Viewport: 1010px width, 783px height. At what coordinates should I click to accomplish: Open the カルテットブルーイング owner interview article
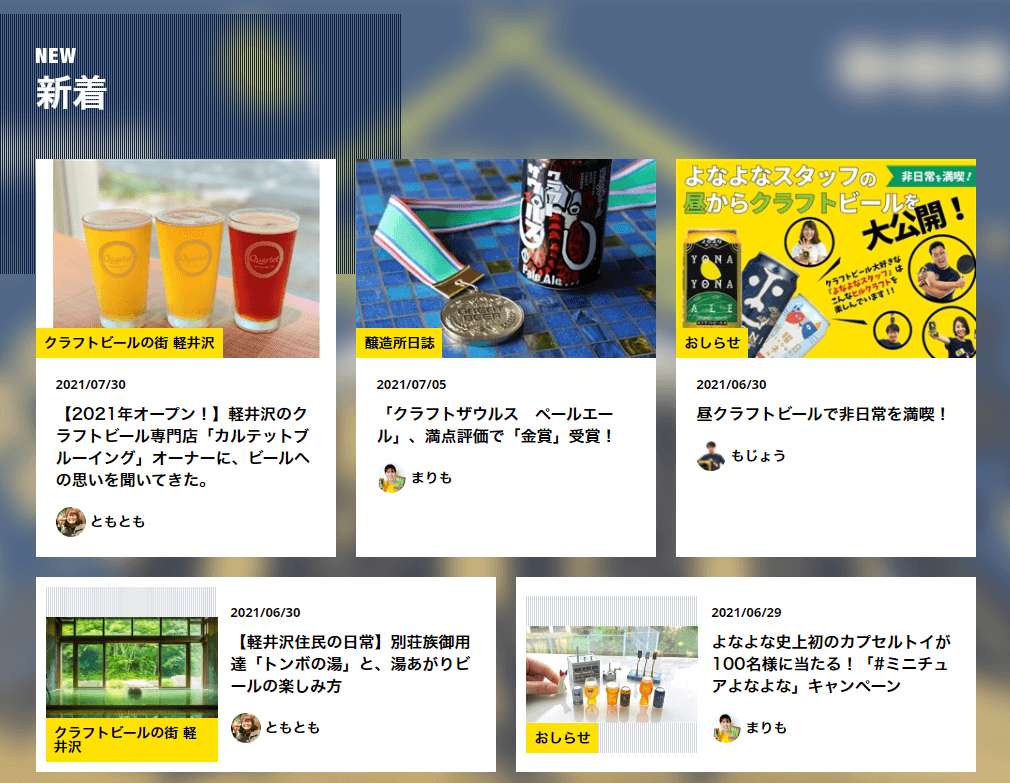[183, 447]
